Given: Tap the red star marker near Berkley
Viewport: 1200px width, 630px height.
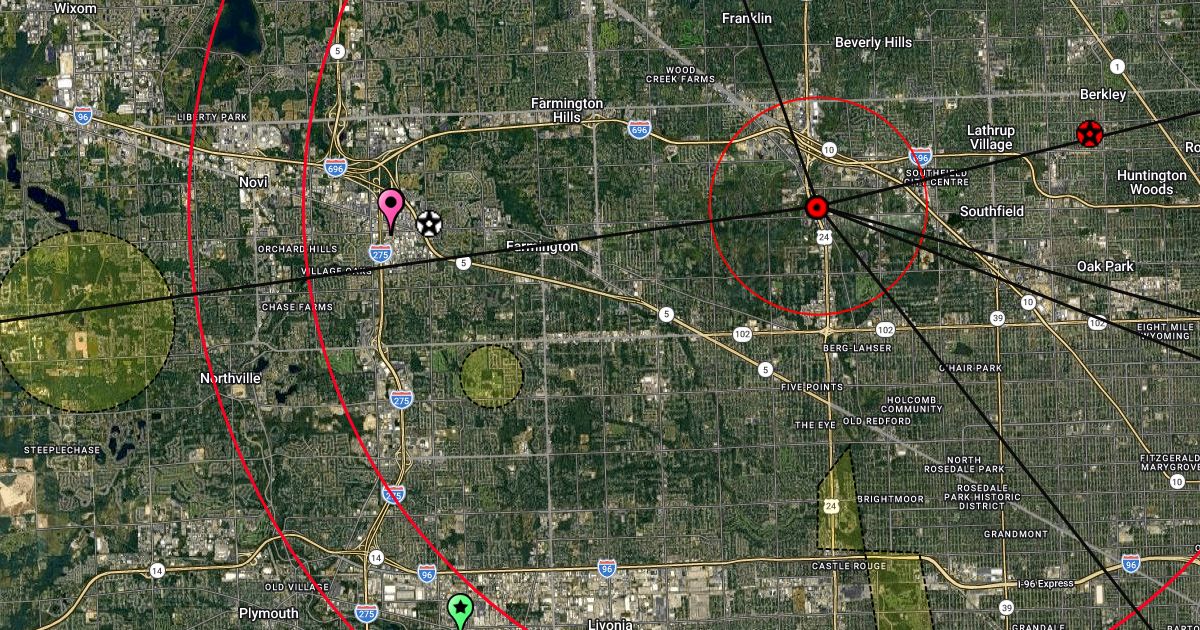Looking at the screenshot, I should 1089,133.
